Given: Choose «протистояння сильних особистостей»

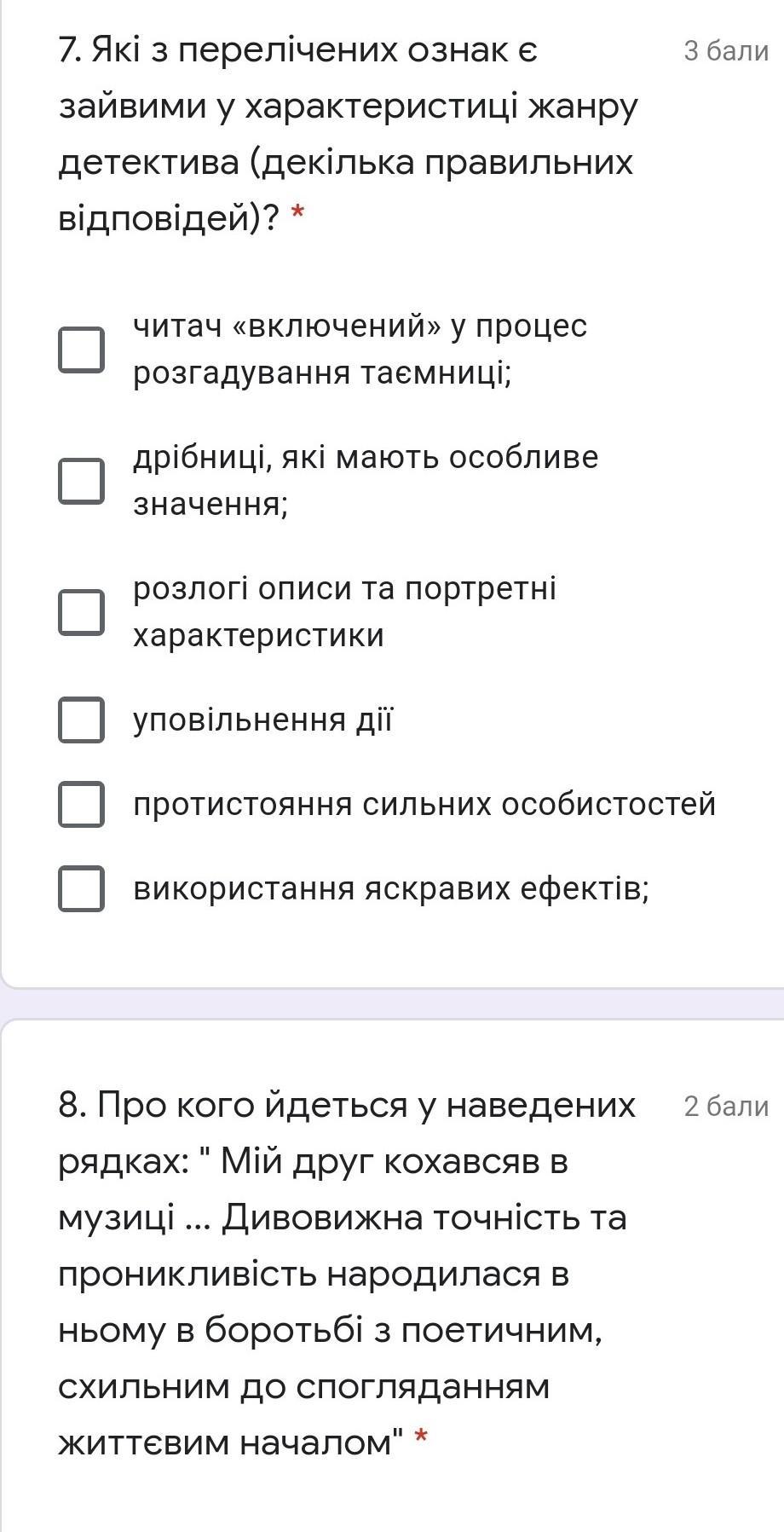Looking at the screenshot, I should tap(82, 804).
